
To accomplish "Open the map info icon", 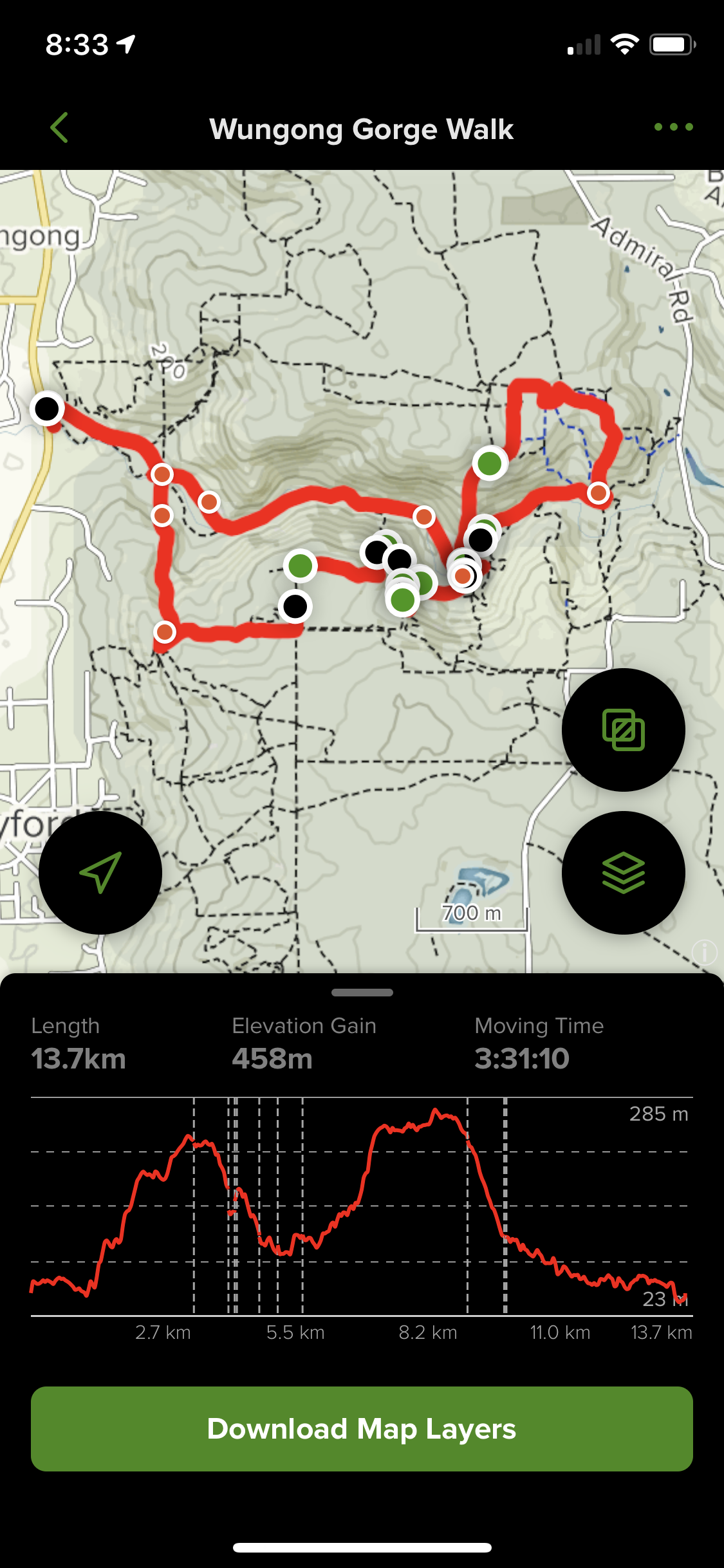I will [x=705, y=952].
